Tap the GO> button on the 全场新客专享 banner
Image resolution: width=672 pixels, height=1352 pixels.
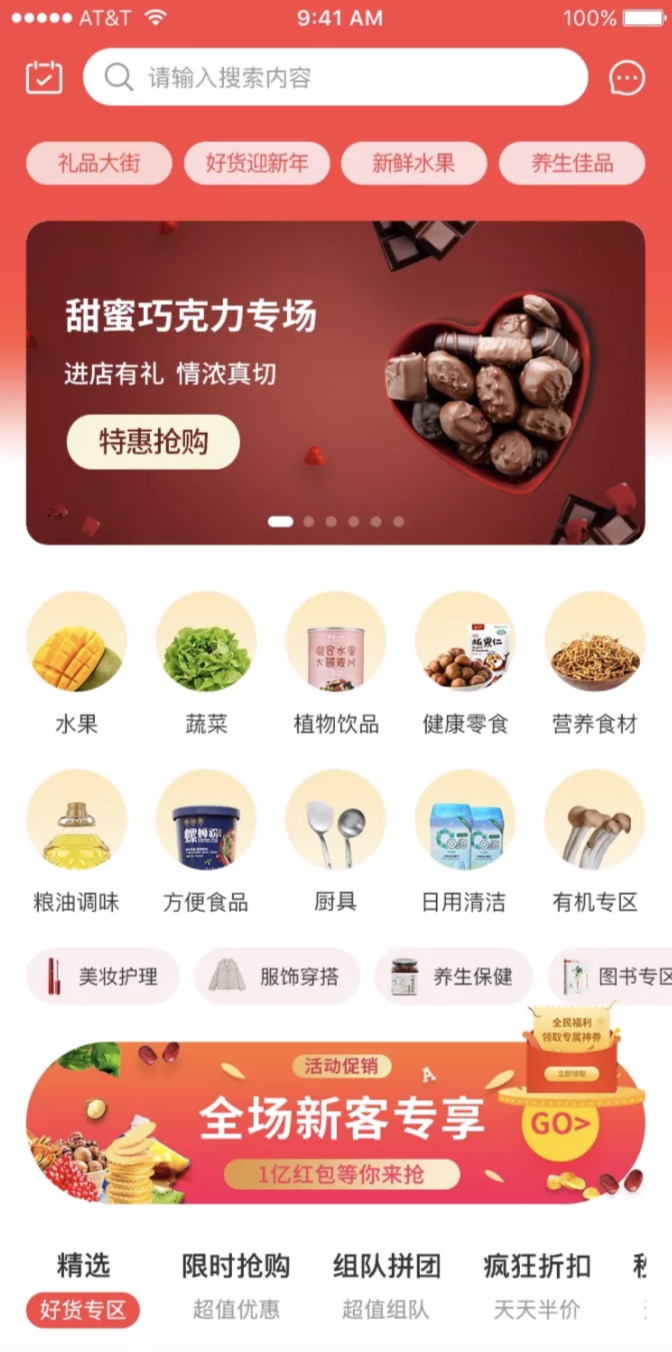560,1124
